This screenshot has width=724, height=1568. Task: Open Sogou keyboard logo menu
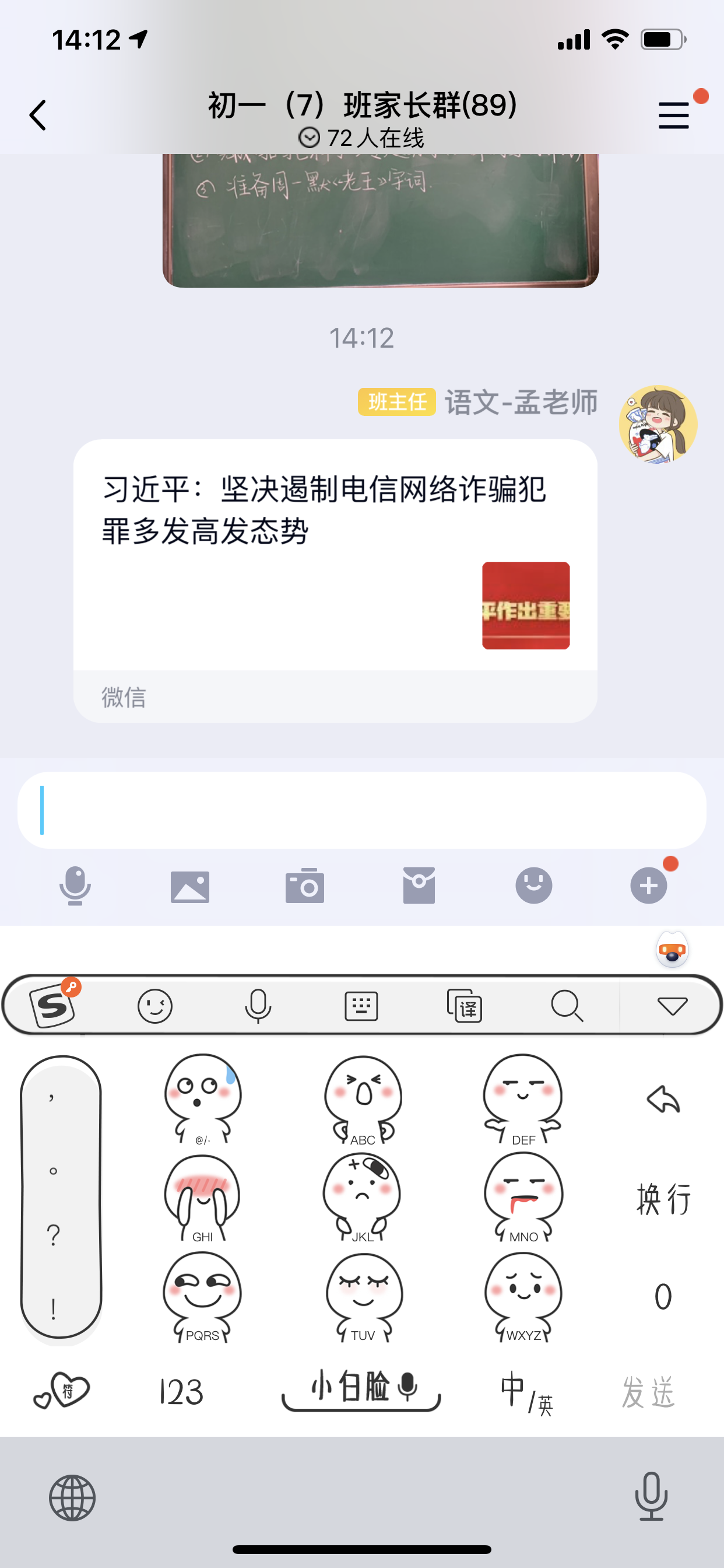52,1006
